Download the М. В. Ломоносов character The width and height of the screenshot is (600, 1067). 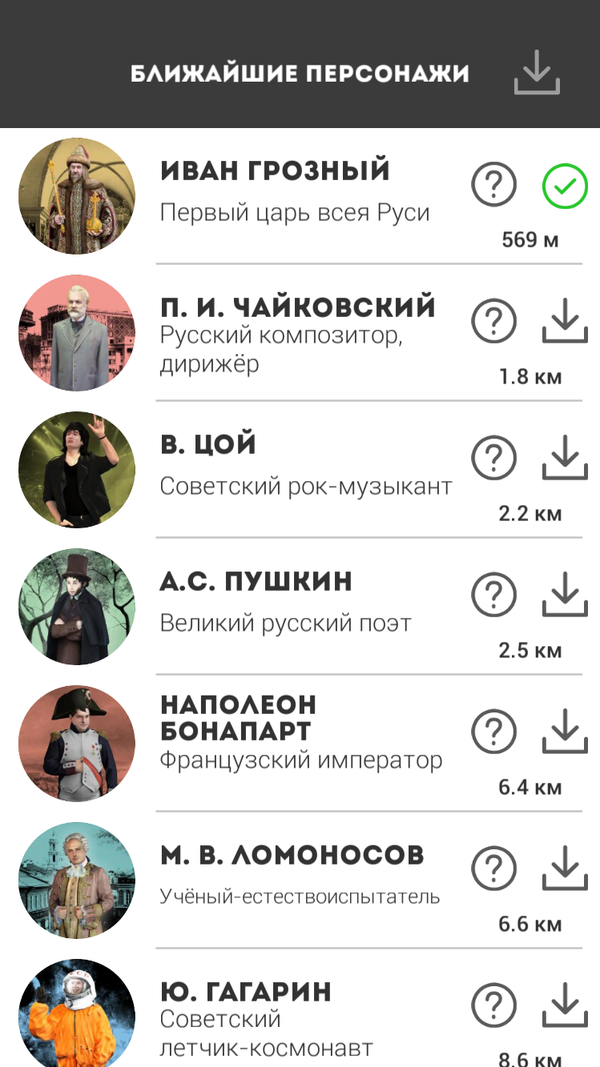565,868
